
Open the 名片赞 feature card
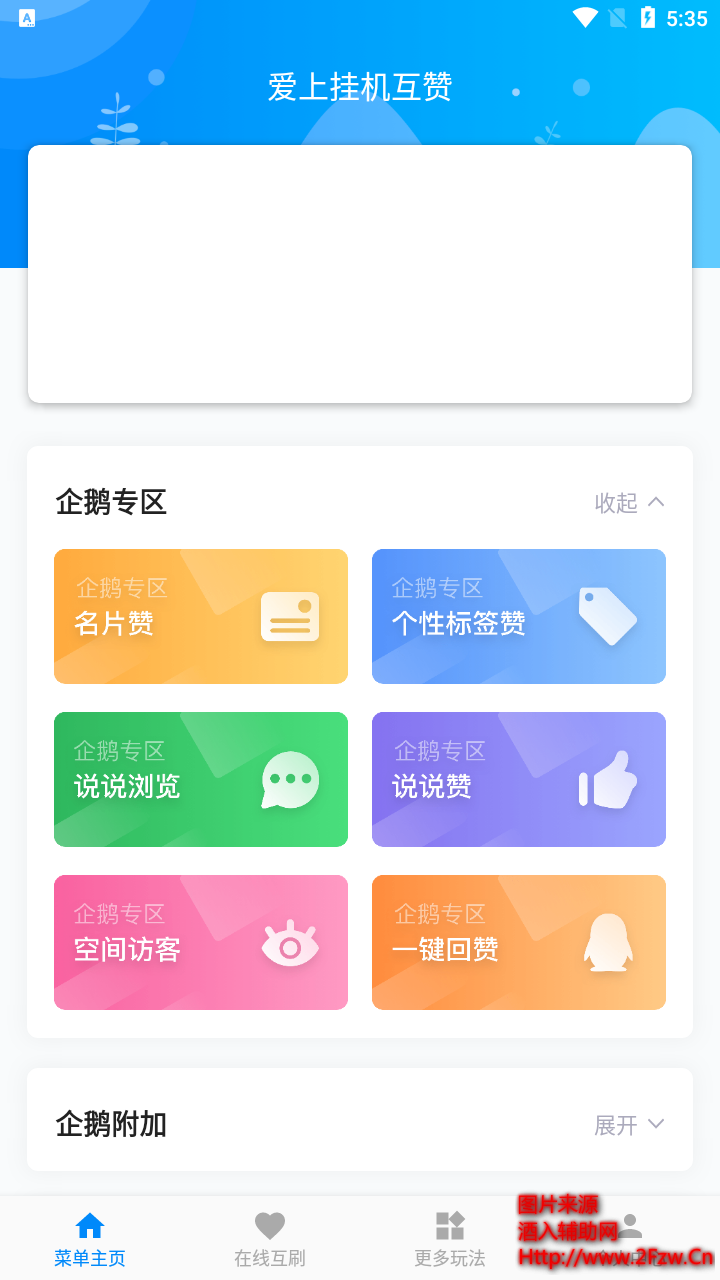coord(200,616)
